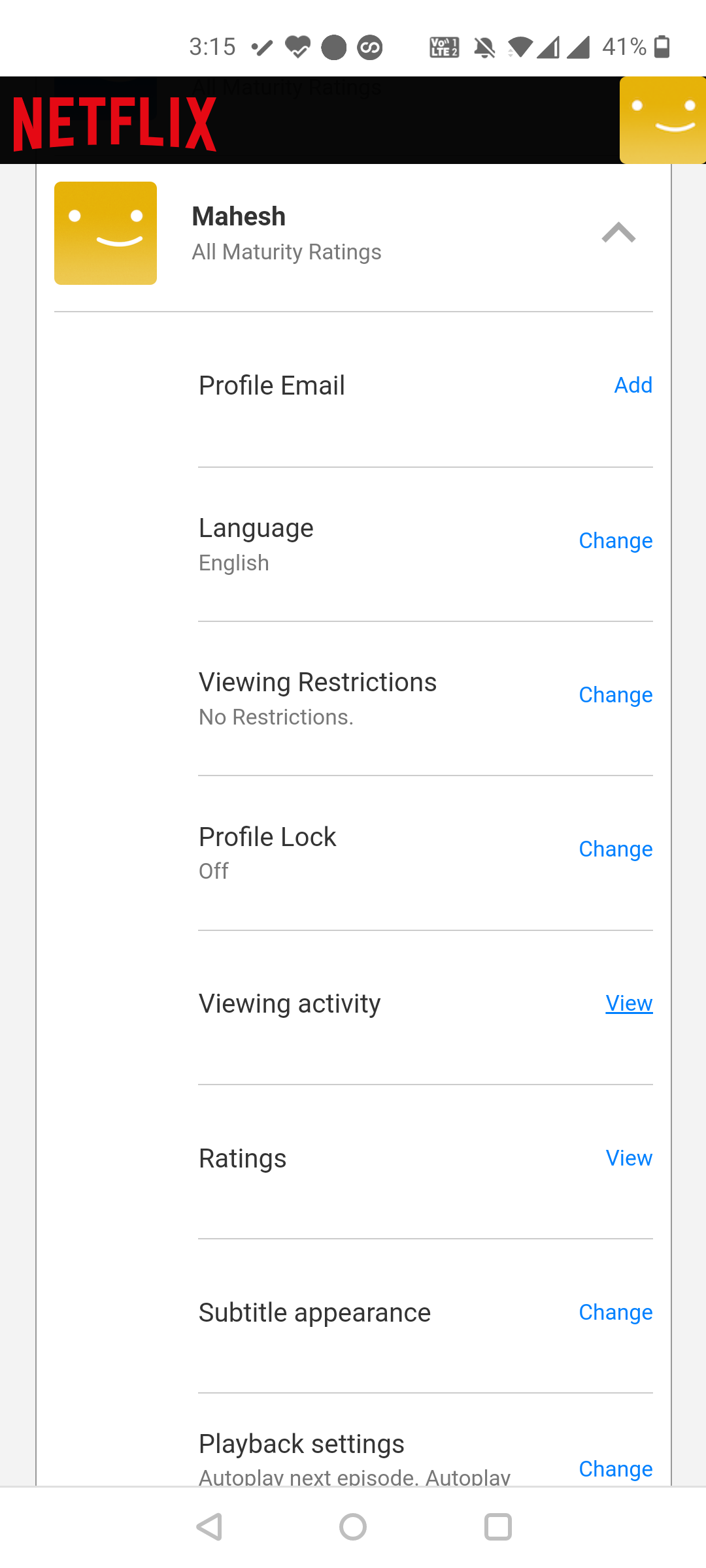Viewport: 706px width, 1568px height.
Task: Collapse Mahesh's profile settings section
Action: (617, 233)
